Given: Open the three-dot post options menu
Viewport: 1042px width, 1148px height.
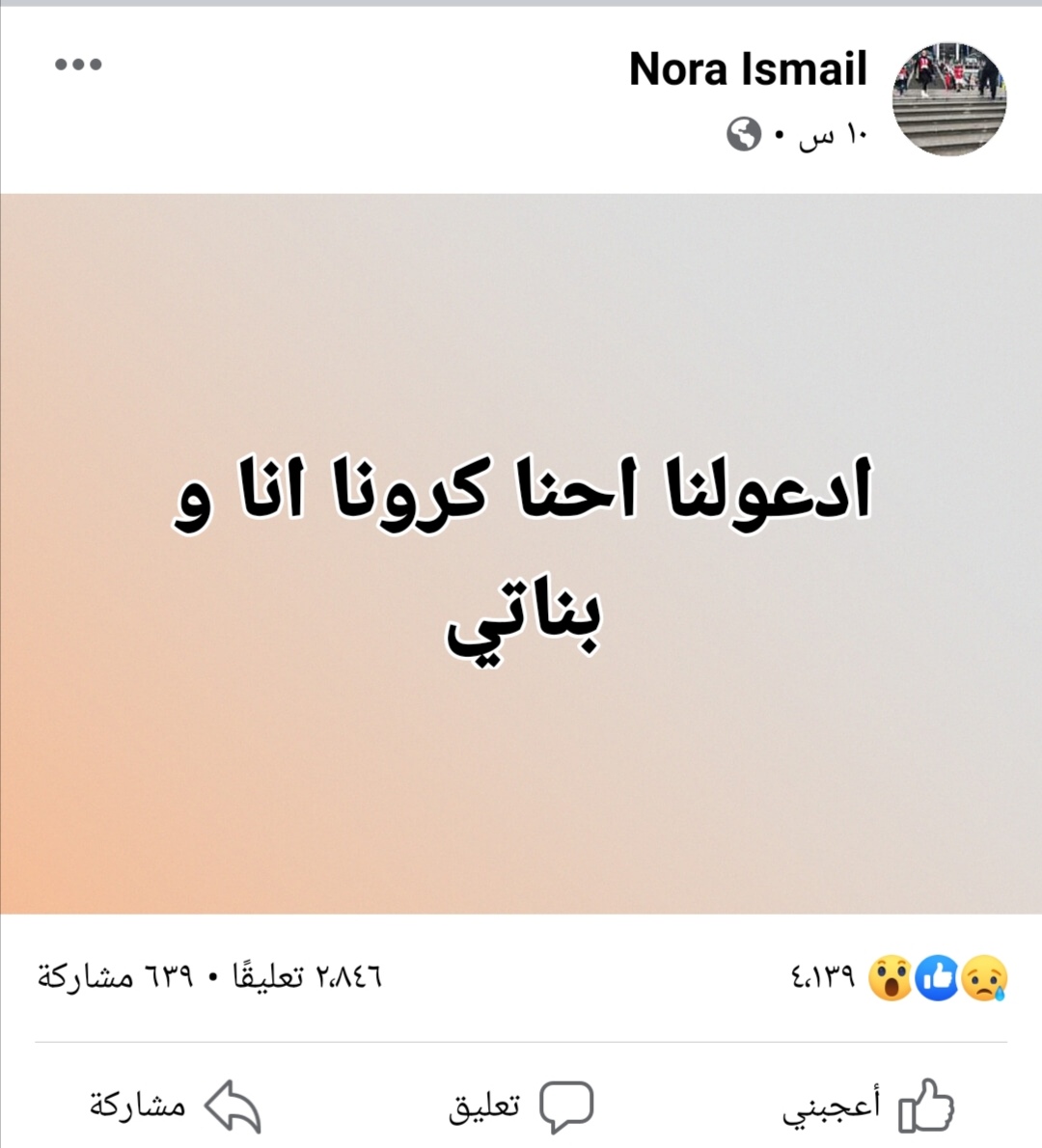Looking at the screenshot, I should tap(78, 65).
